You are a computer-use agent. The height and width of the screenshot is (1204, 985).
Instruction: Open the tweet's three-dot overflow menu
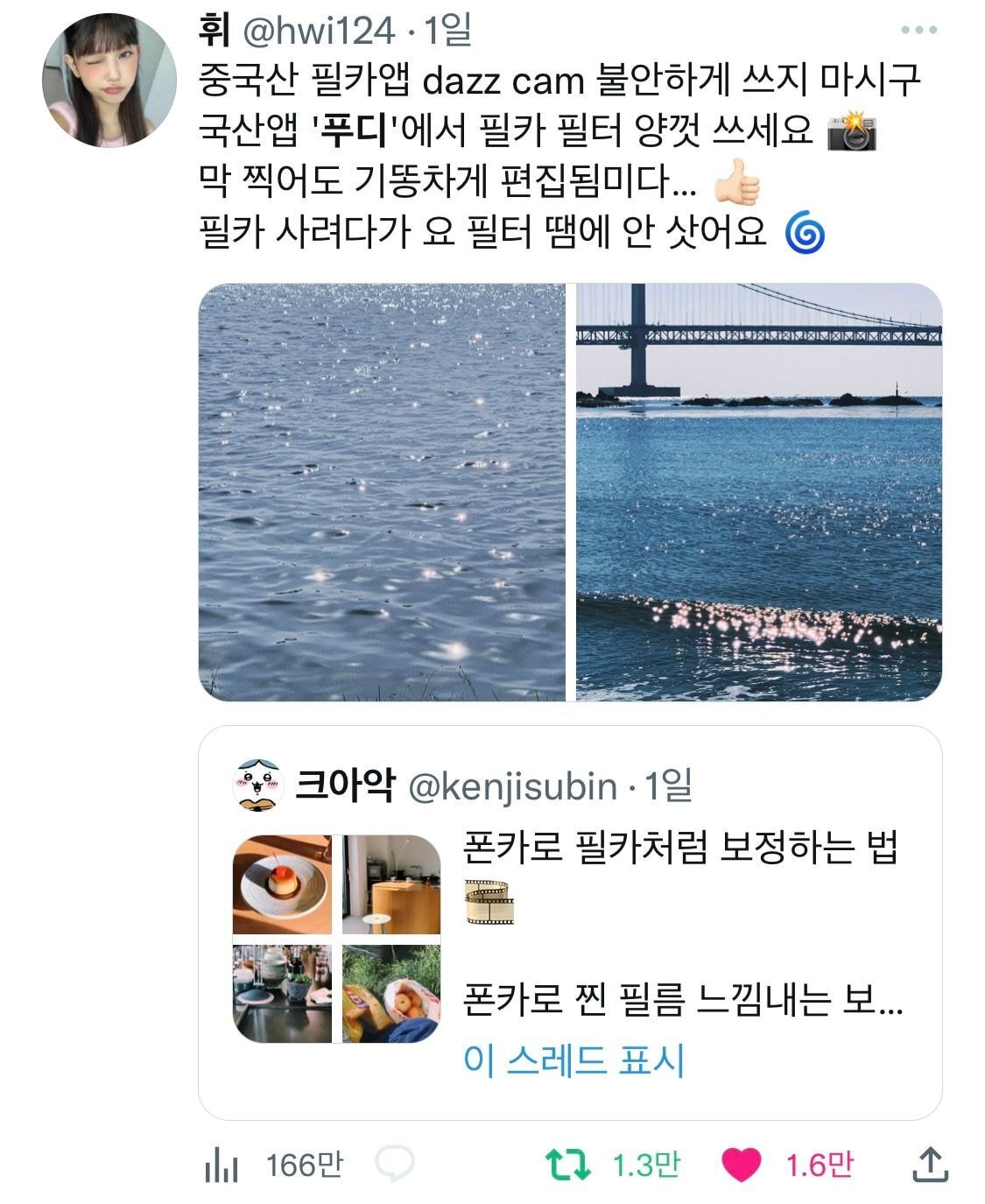(x=918, y=31)
